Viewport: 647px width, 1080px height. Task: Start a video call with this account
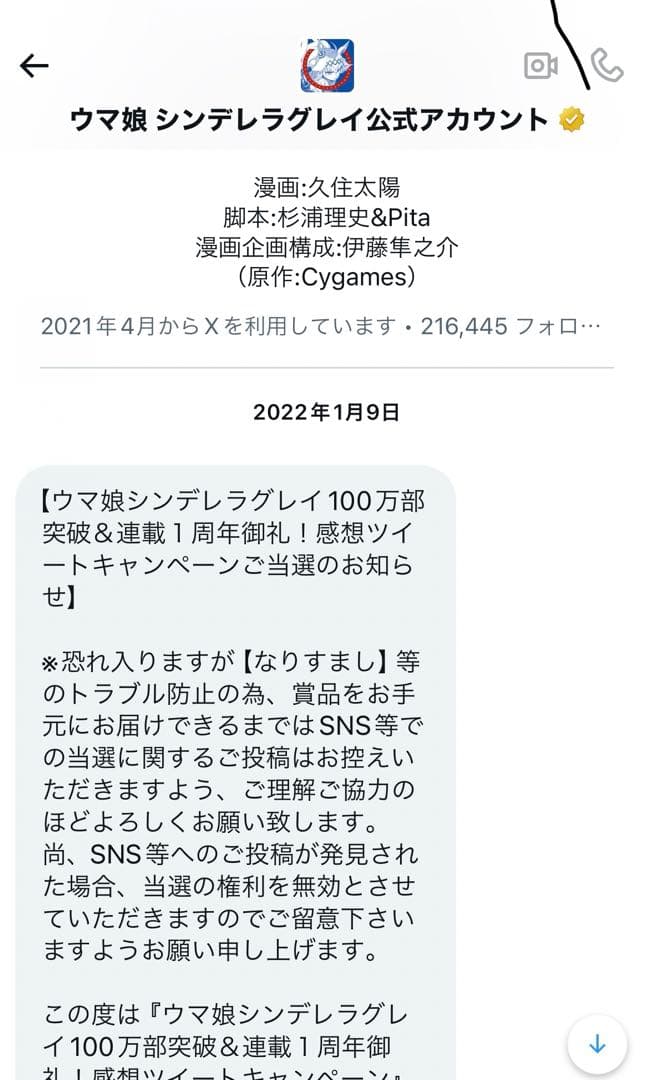pos(541,66)
